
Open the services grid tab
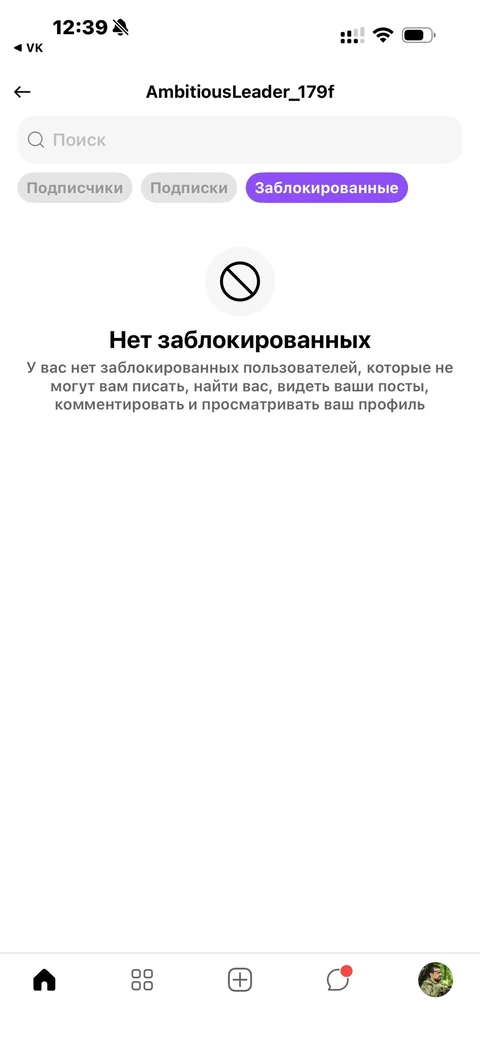142,980
